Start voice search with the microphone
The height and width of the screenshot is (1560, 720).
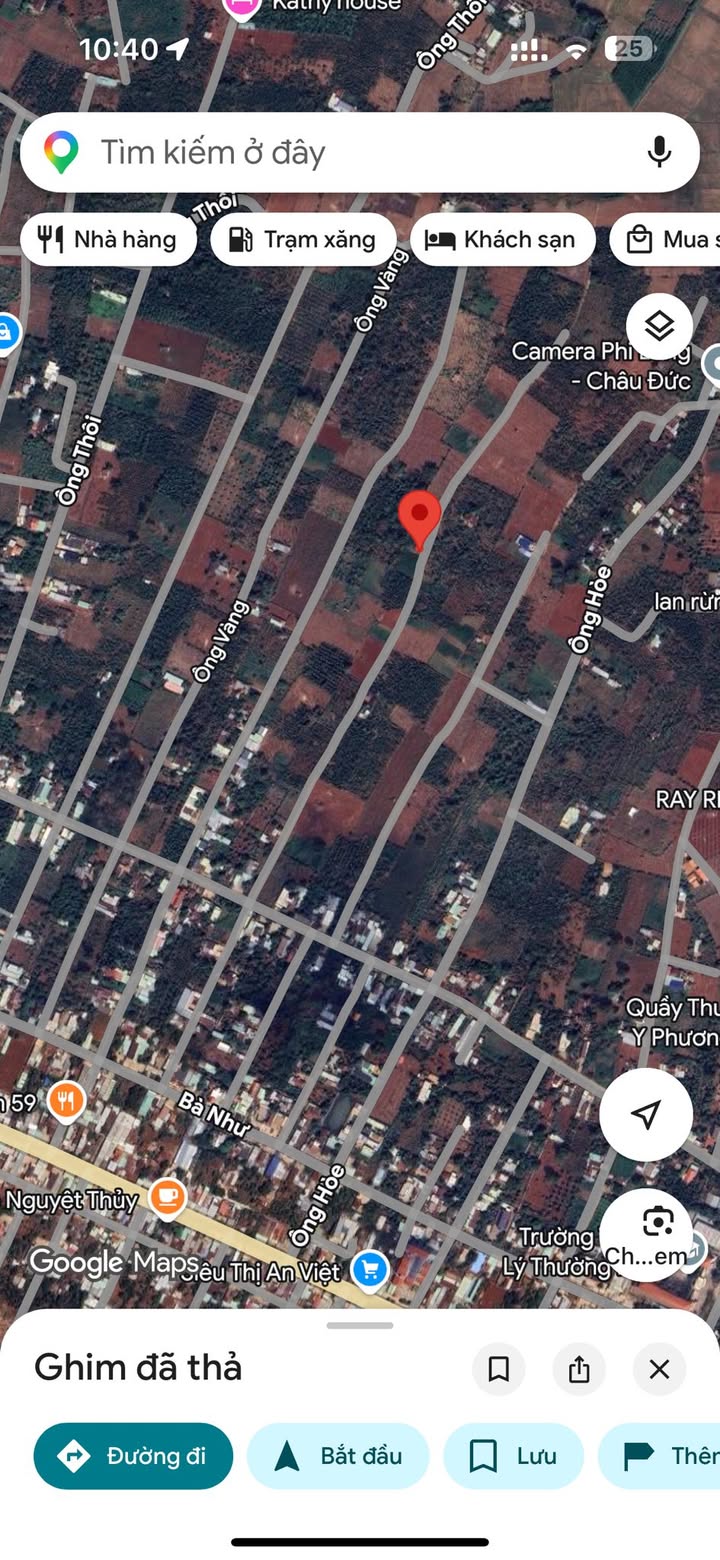pyautogui.click(x=658, y=152)
